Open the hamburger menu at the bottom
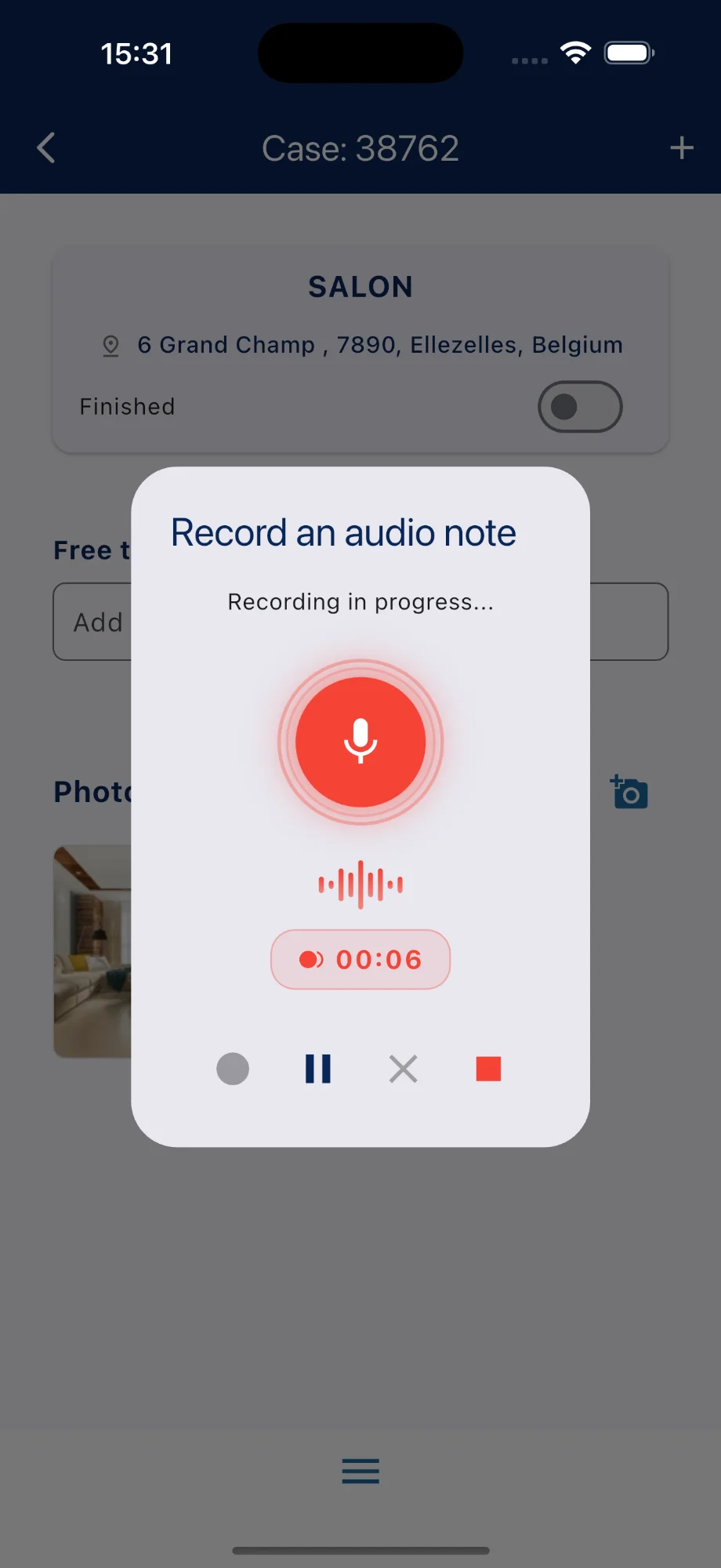This screenshot has height=1568, width=721. point(360,1472)
